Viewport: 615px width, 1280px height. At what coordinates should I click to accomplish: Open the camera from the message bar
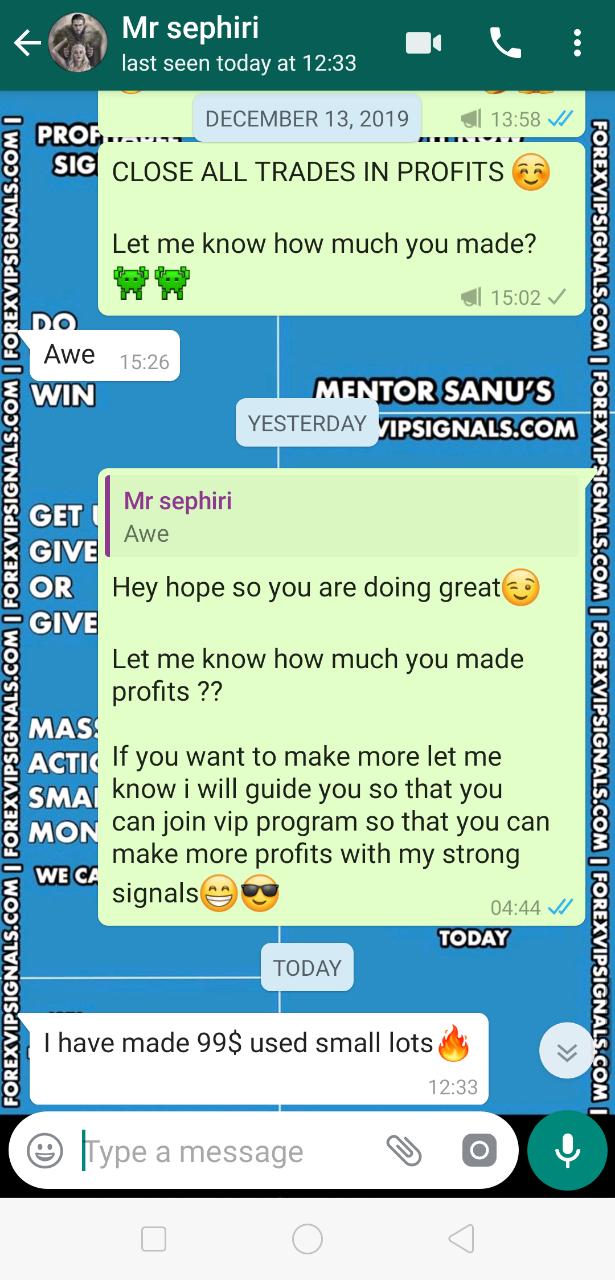tap(479, 1151)
